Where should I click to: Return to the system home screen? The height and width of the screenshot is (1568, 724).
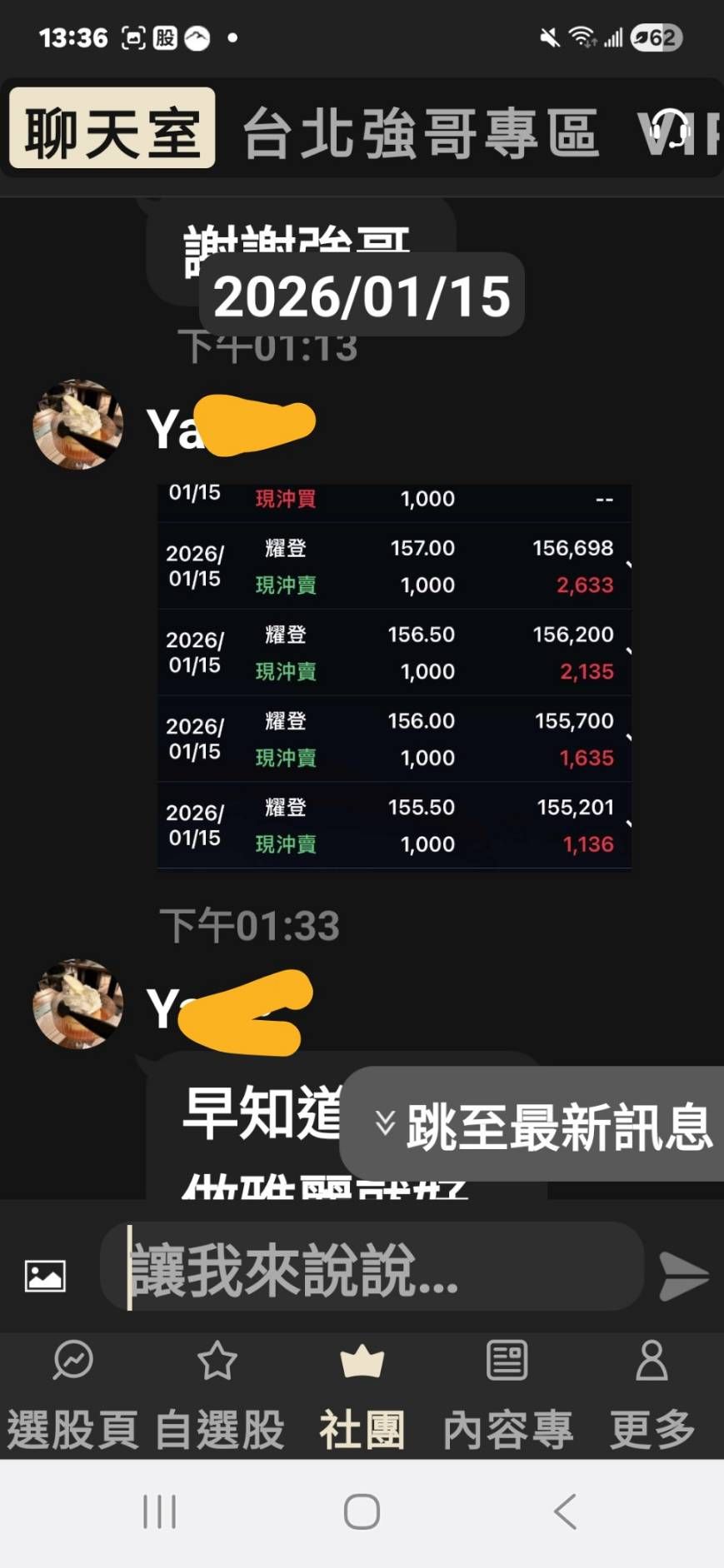point(362,1511)
